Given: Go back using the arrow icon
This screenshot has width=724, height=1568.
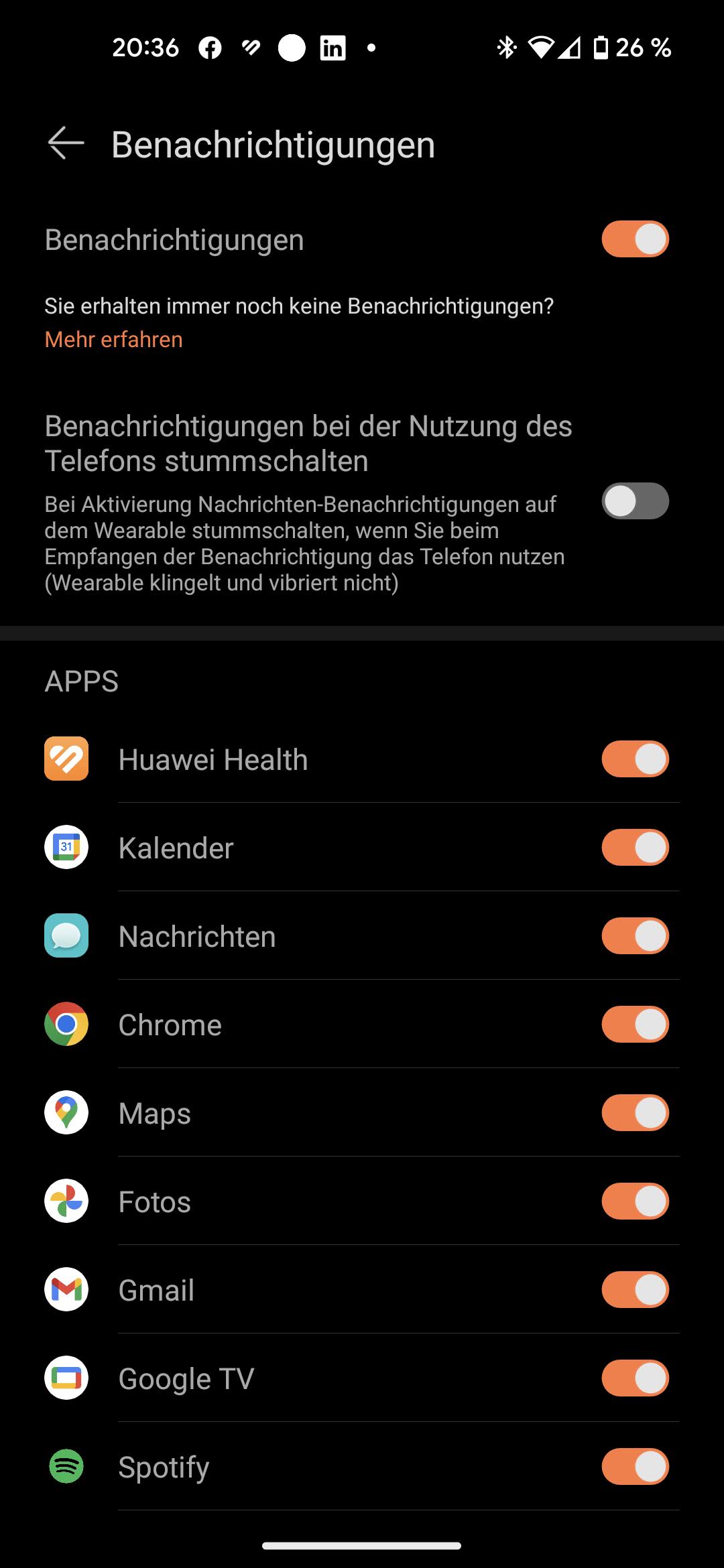Looking at the screenshot, I should point(66,143).
